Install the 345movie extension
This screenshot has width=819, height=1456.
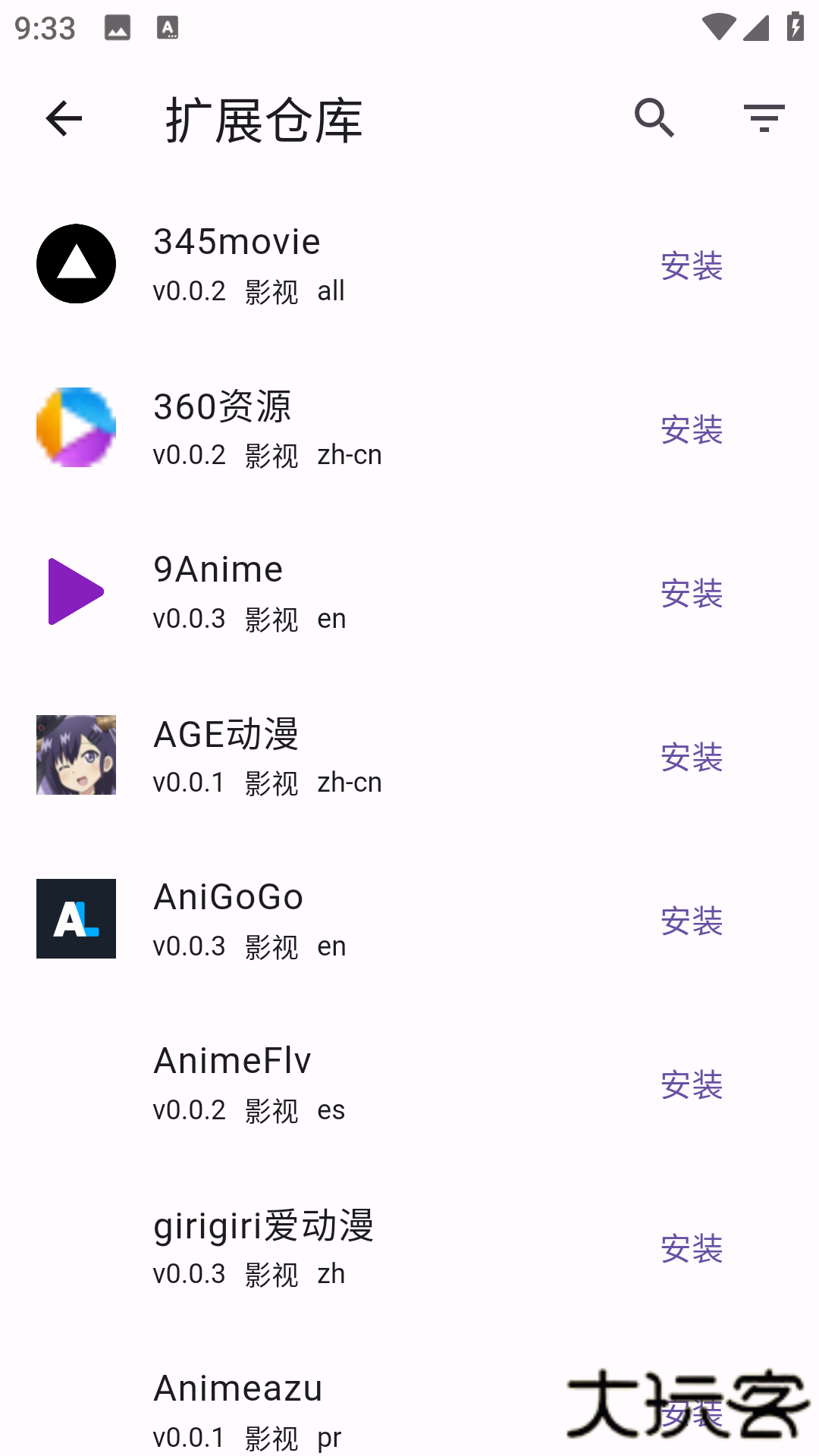point(691,265)
